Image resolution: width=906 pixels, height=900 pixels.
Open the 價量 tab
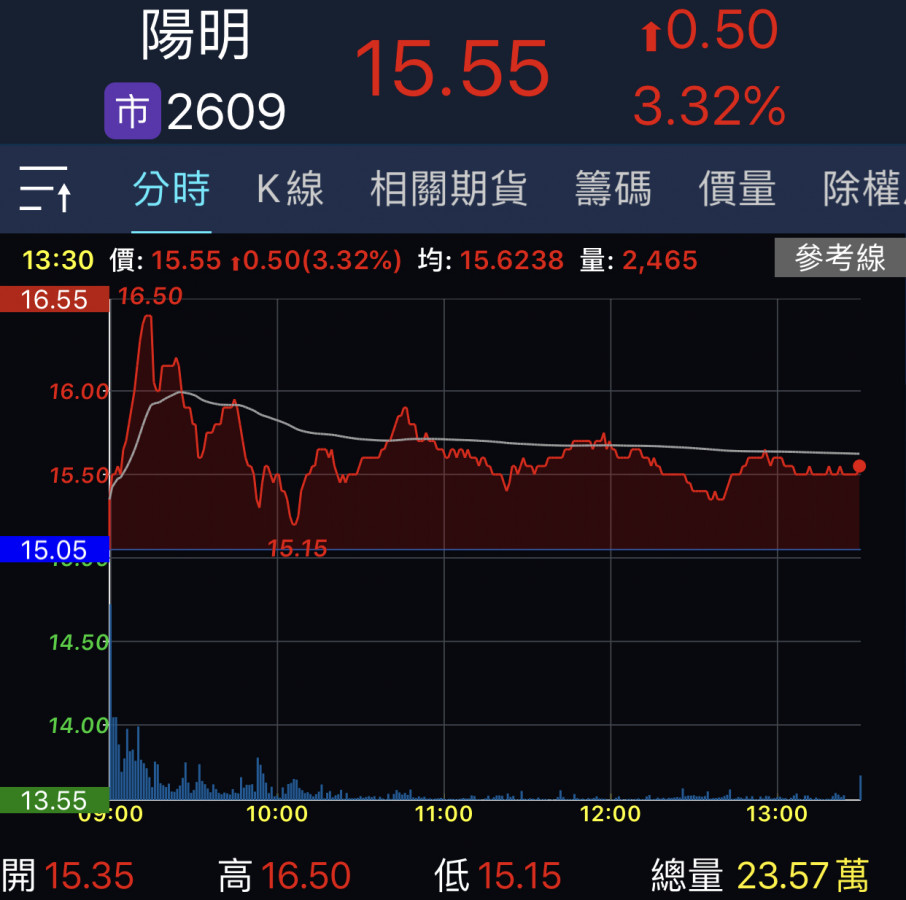tap(737, 189)
